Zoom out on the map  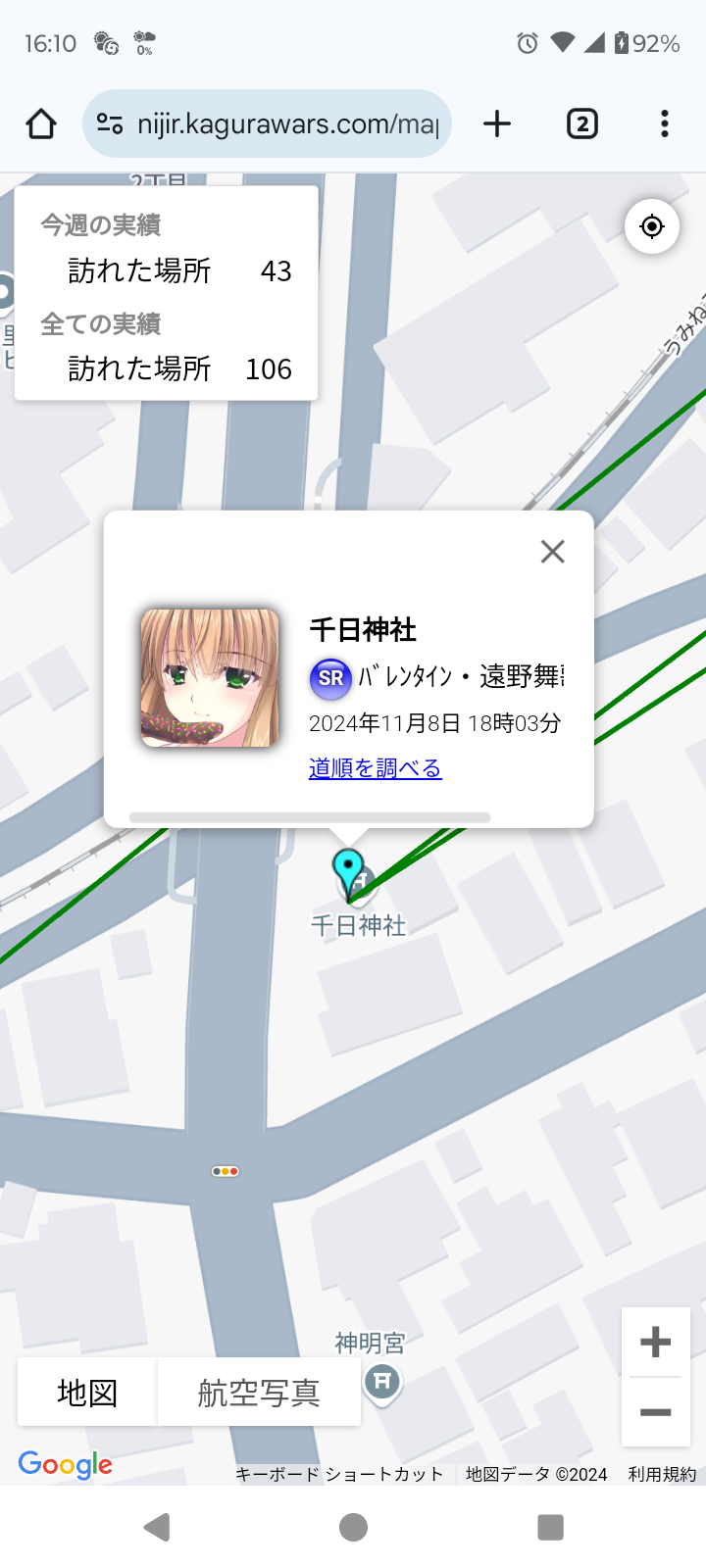click(655, 1412)
